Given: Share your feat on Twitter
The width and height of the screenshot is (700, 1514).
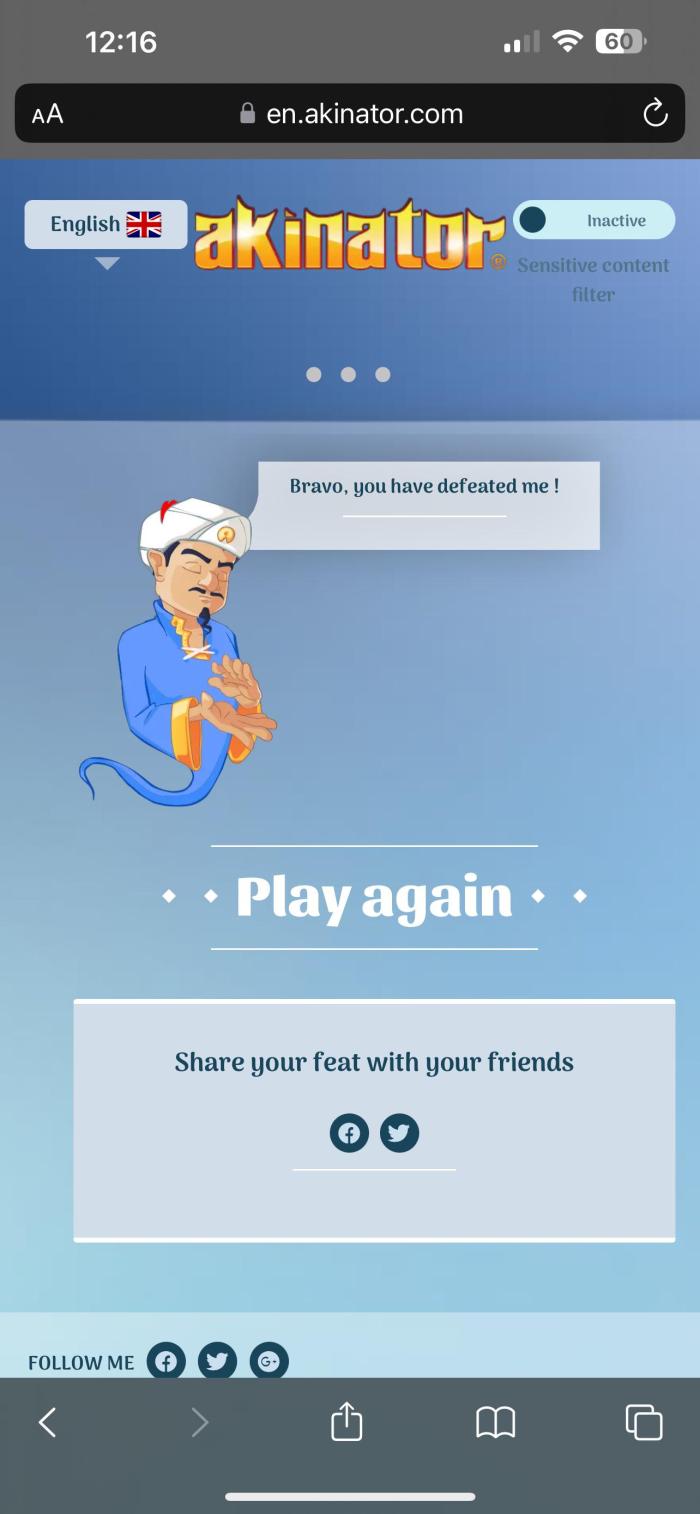Looking at the screenshot, I should point(399,1133).
